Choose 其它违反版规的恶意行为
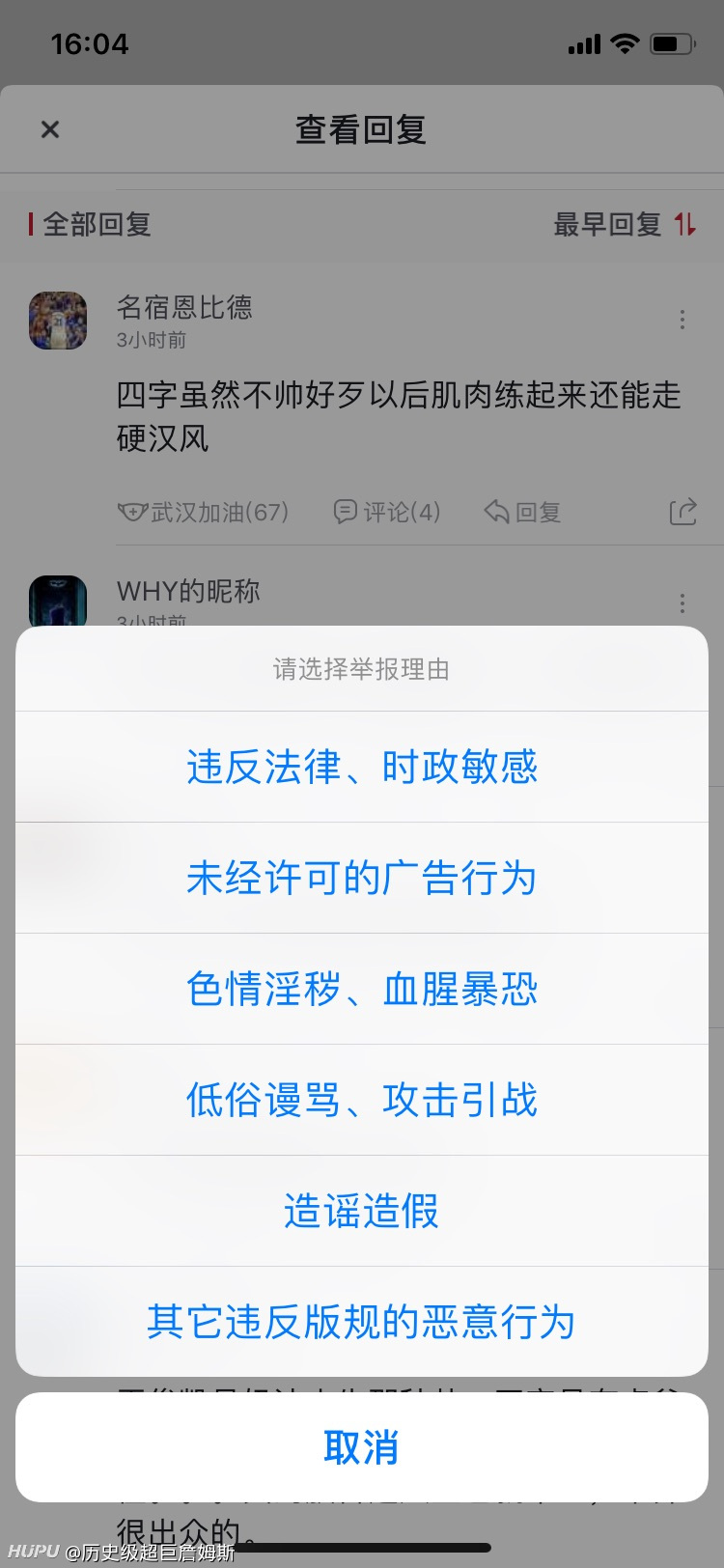This screenshot has width=724, height=1568. point(362,1322)
